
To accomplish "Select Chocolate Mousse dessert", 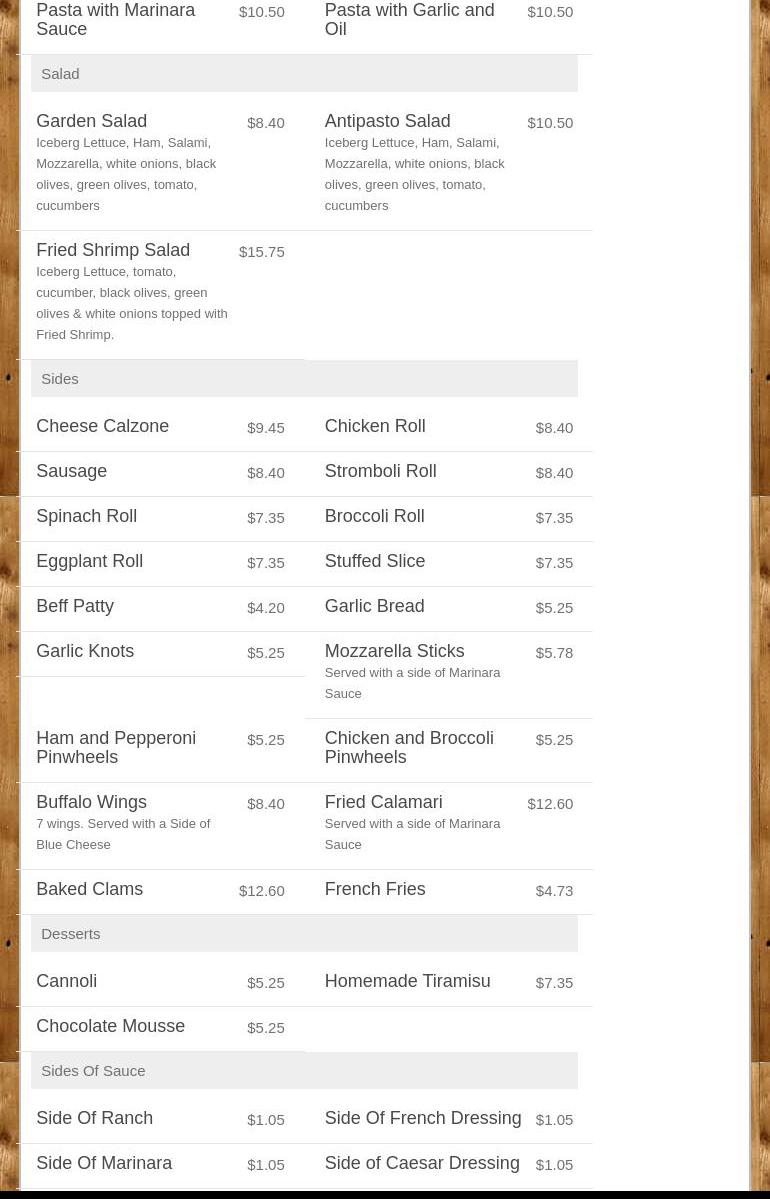I will coord(110,1026).
